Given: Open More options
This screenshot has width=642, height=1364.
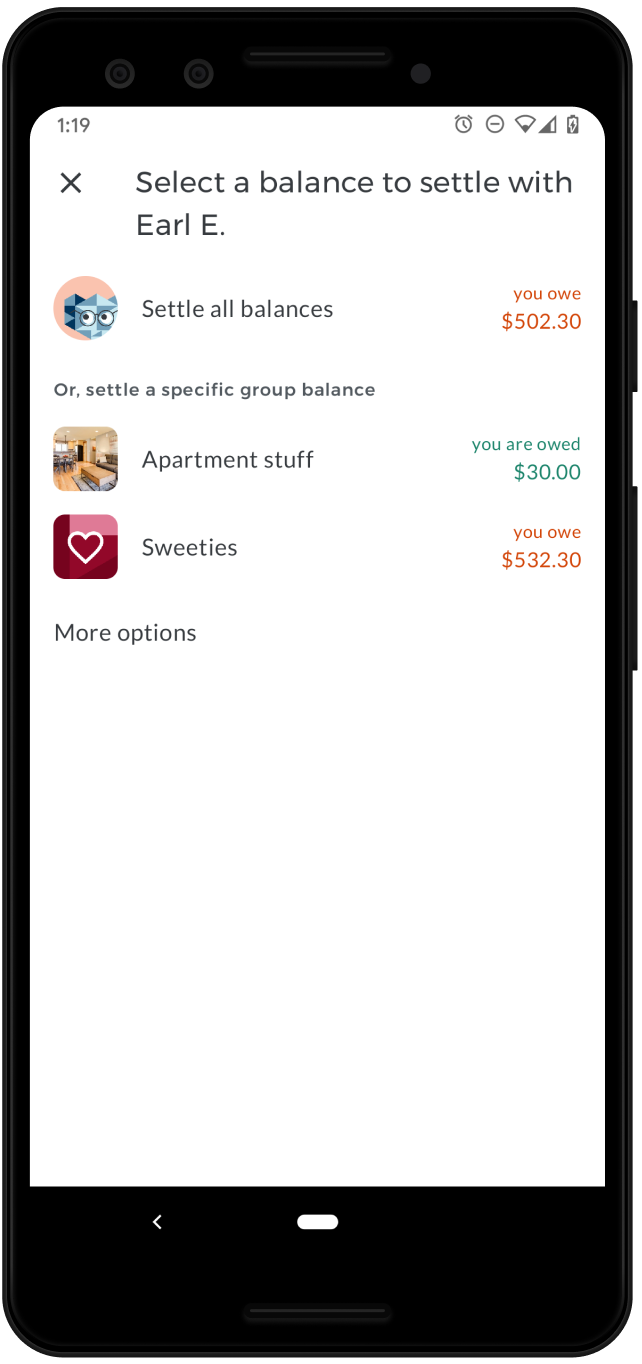Looking at the screenshot, I should pos(125,633).
